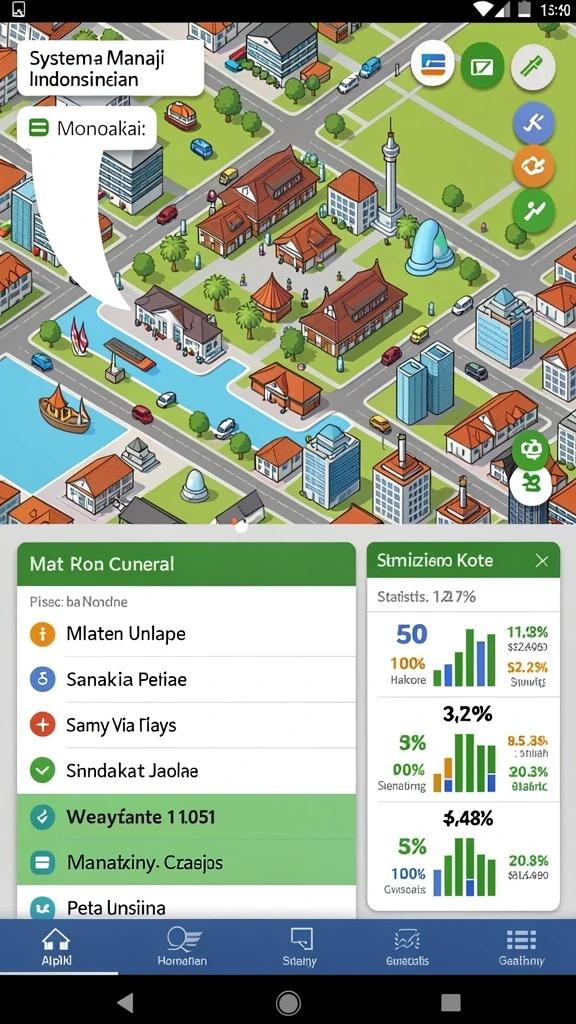Screen dimensions: 576x1024
Task: Open Peta Unsiina in the list
Action: pyautogui.click(x=186, y=903)
